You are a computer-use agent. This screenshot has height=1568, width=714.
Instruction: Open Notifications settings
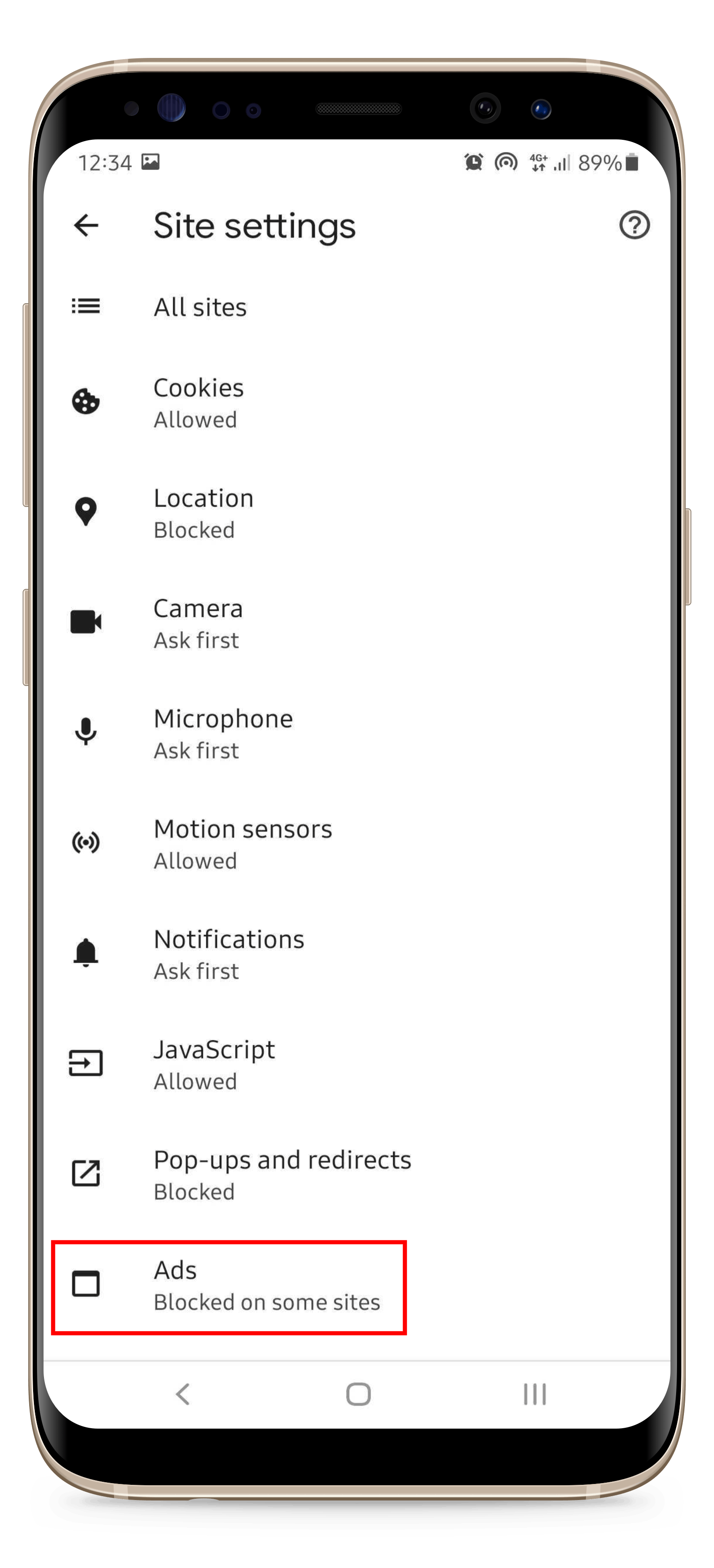[x=229, y=954]
